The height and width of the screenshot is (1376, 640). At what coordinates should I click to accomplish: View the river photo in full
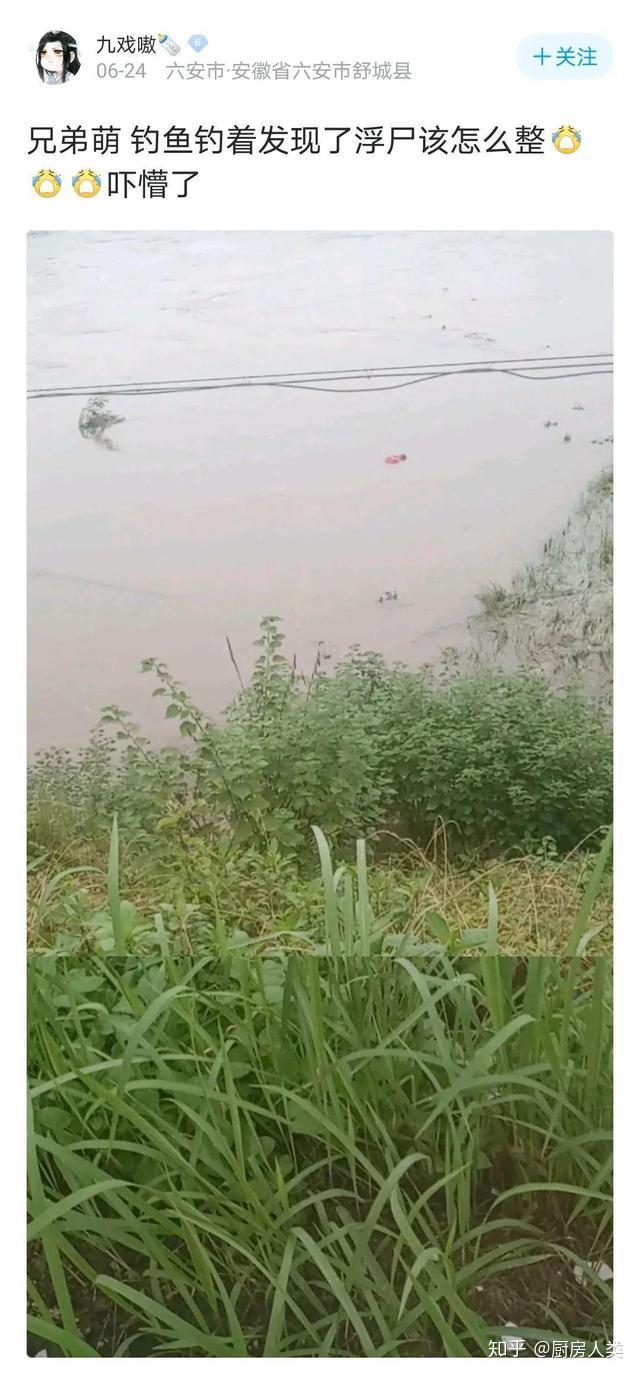tap(319, 590)
